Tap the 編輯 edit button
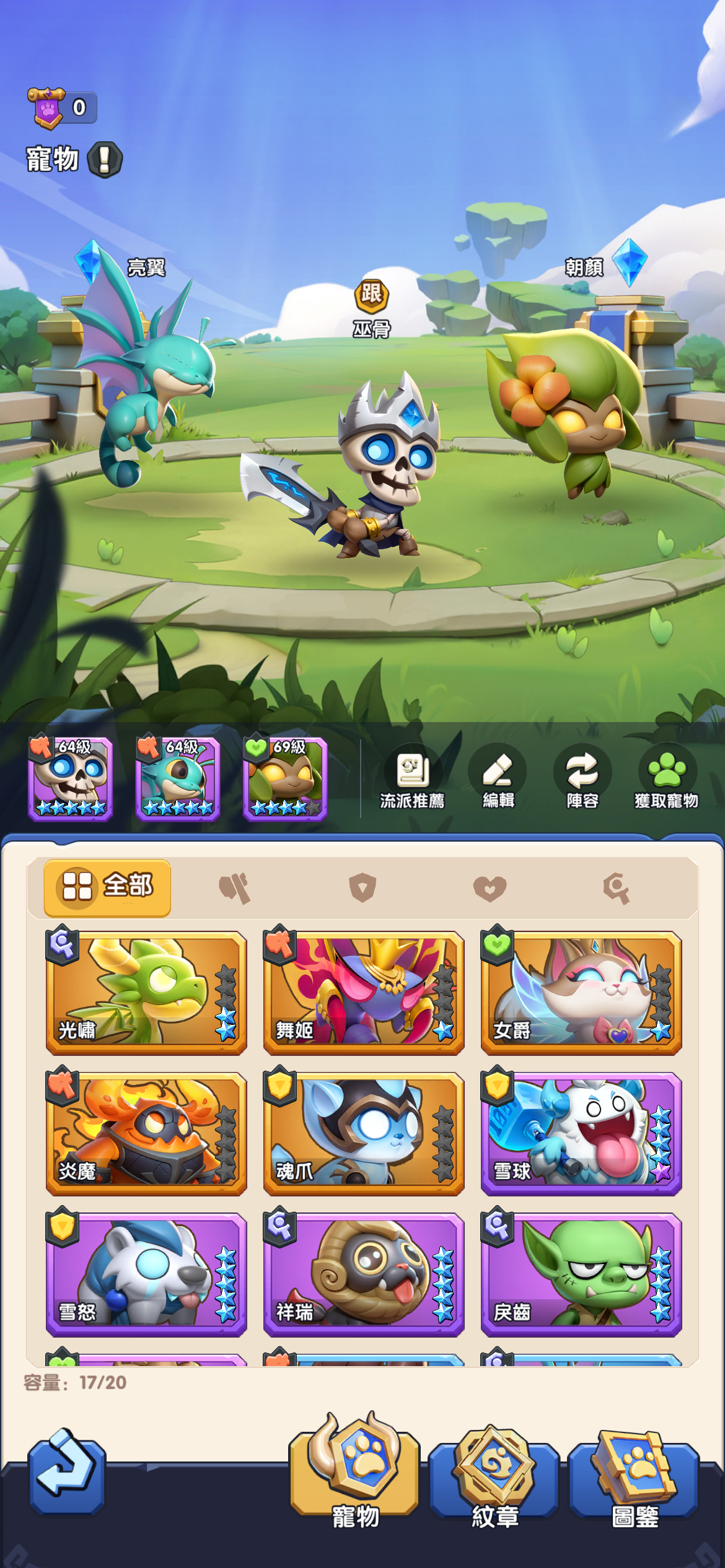 [x=498, y=777]
